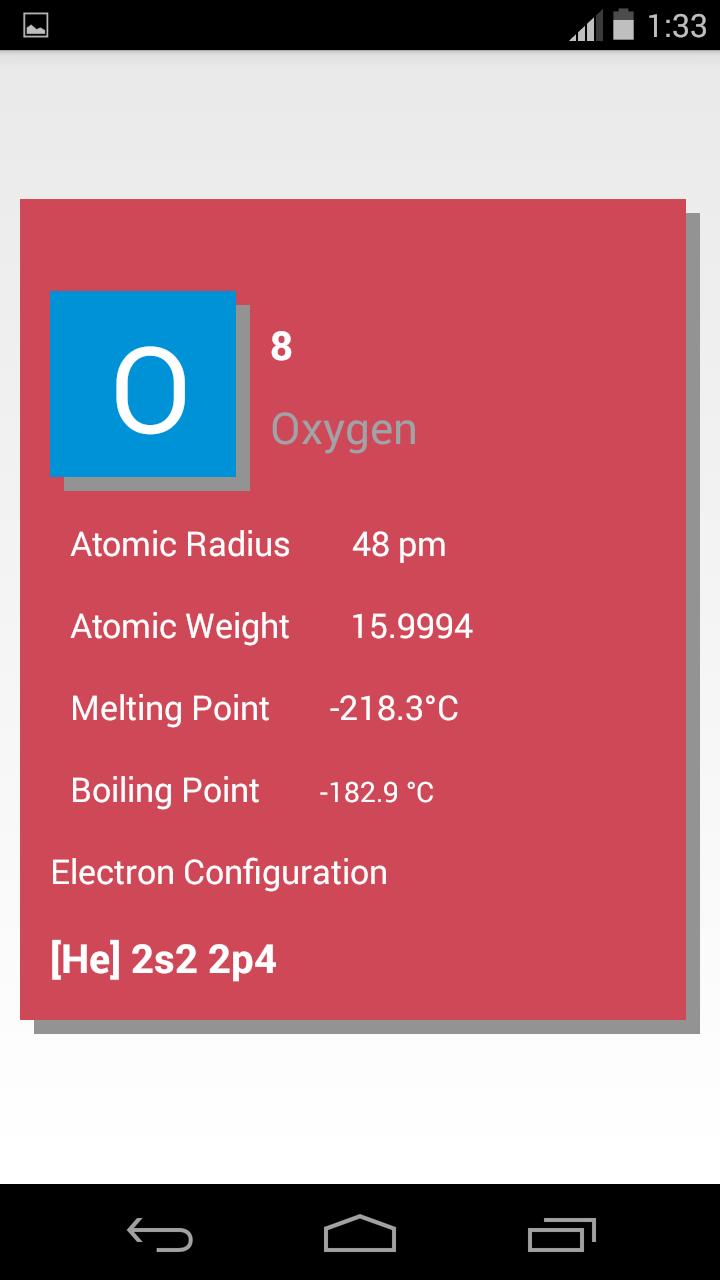Viewport: 720px width, 1280px height.
Task: Tap the Atomic Radius row
Action: tap(180, 544)
